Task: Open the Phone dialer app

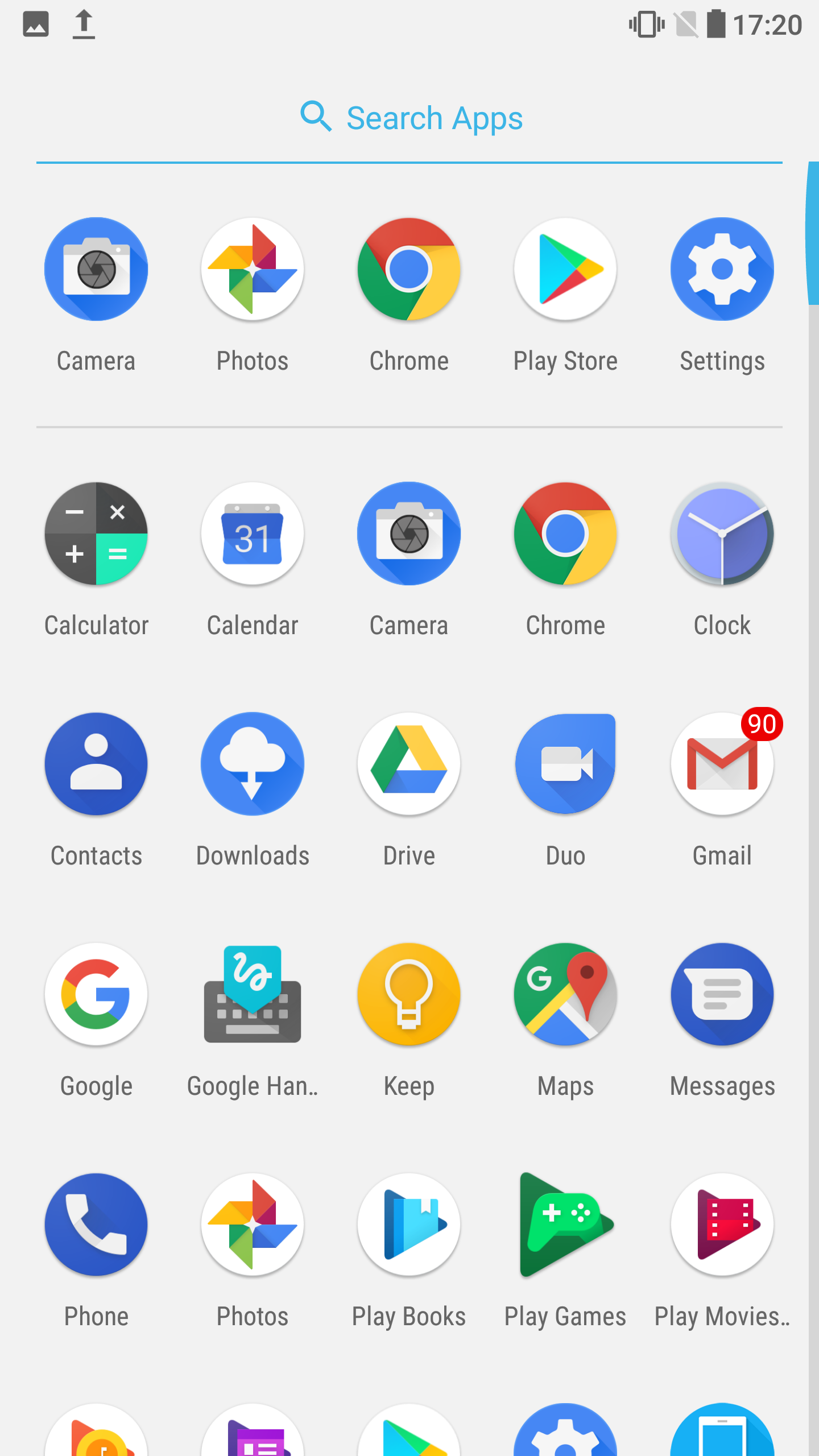Action: [96, 1225]
